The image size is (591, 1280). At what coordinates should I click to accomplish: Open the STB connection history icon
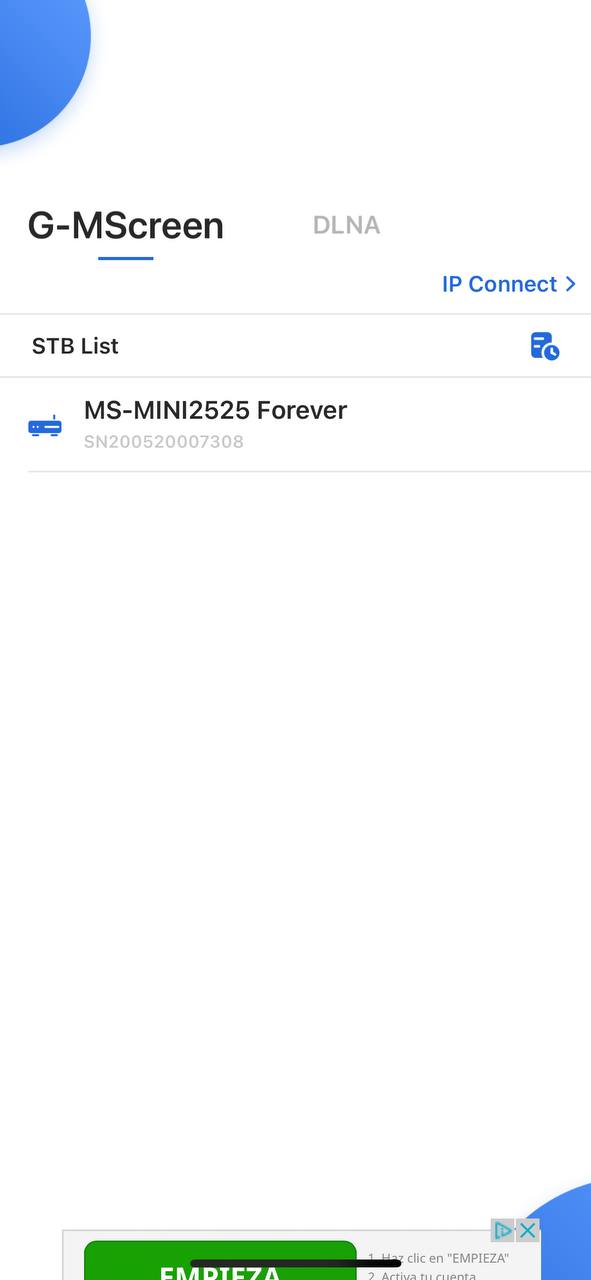coord(544,346)
